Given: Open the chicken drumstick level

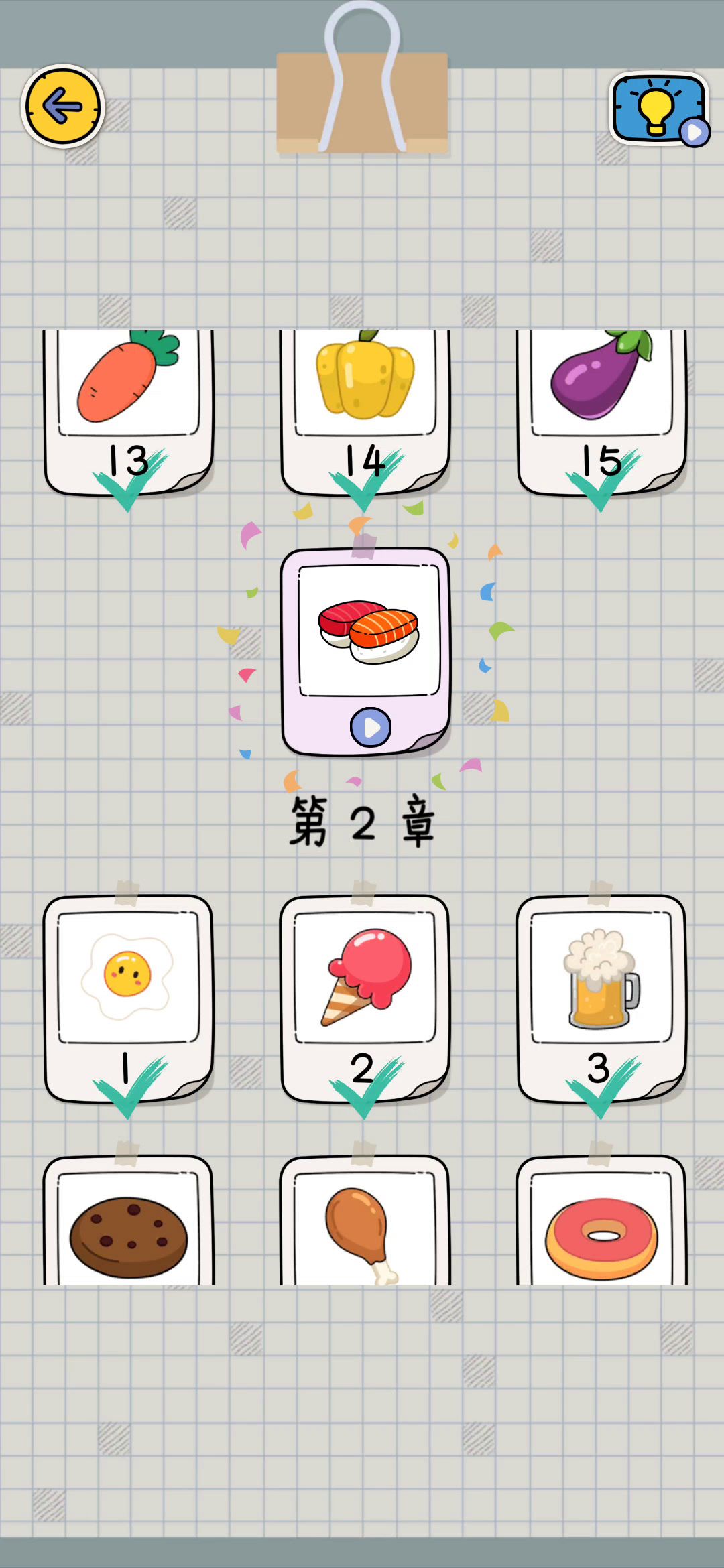Looking at the screenshot, I should tap(365, 1226).
